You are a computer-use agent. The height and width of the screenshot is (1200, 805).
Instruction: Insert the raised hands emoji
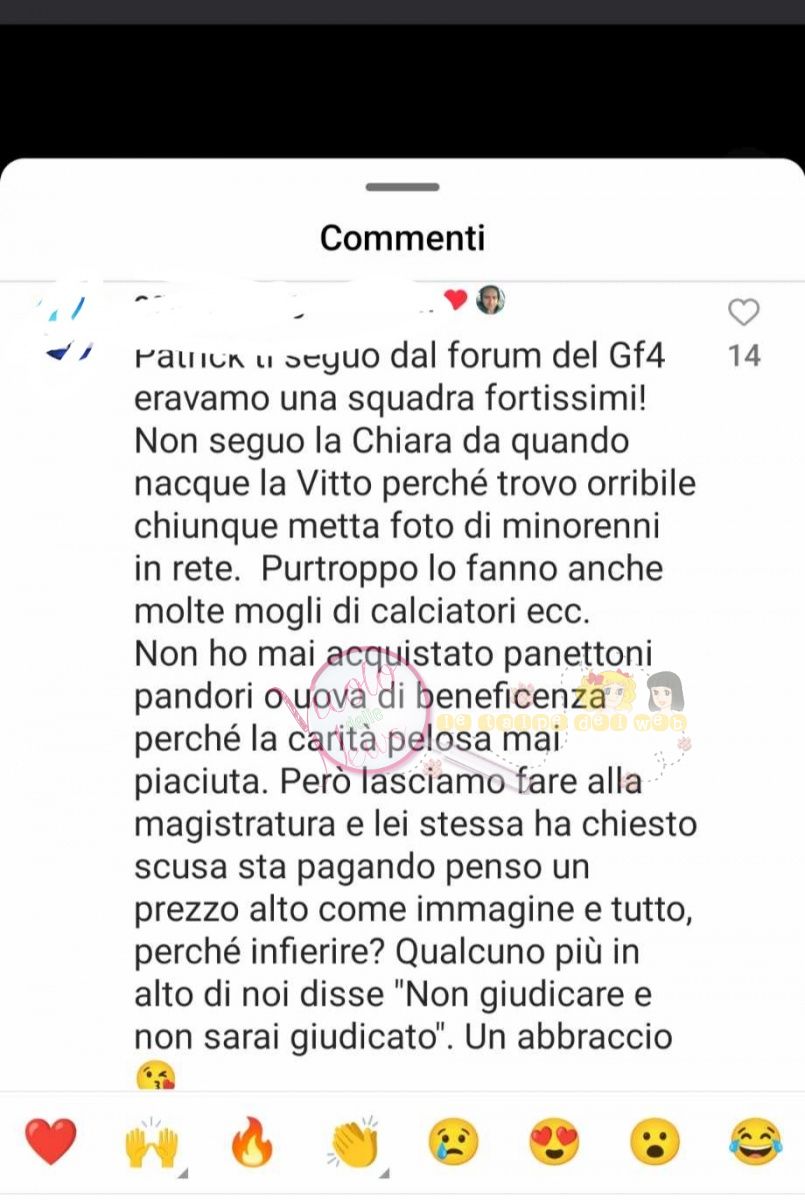(151, 1143)
